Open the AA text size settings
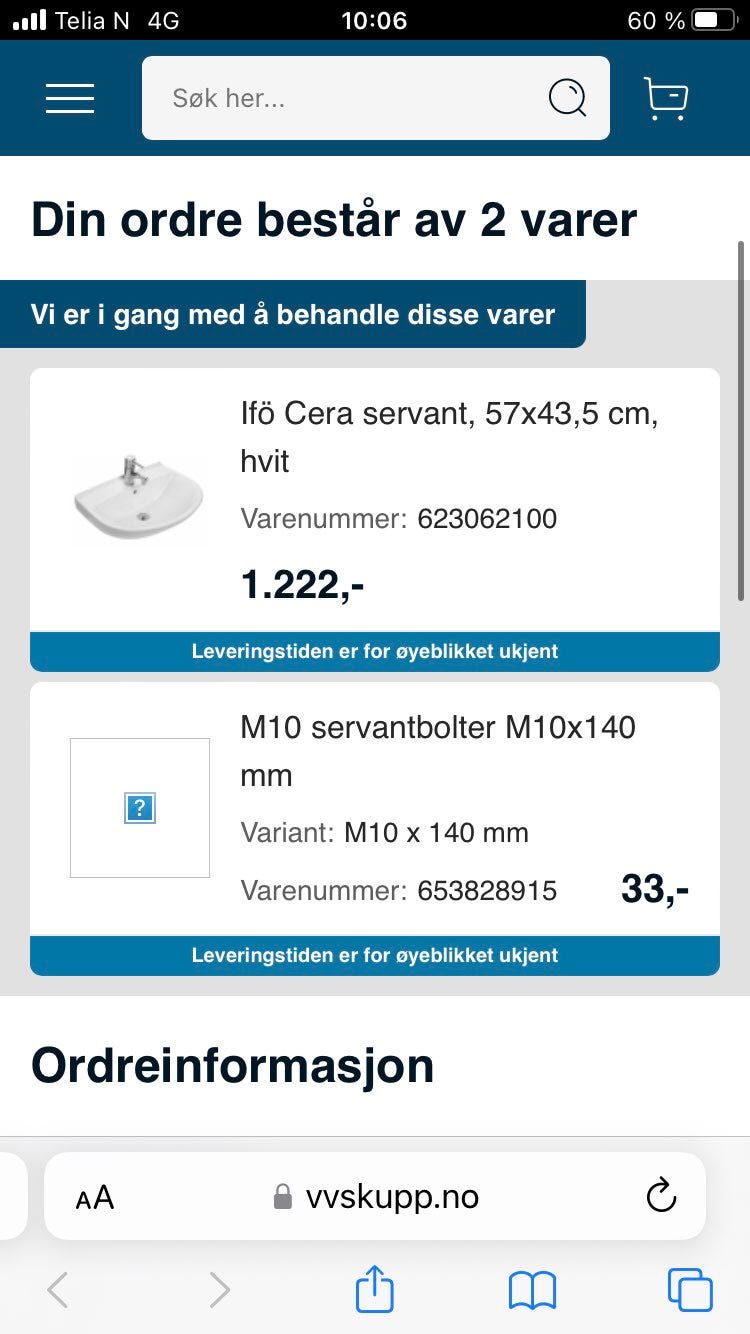Image resolution: width=750 pixels, height=1334 pixels. (x=94, y=1196)
